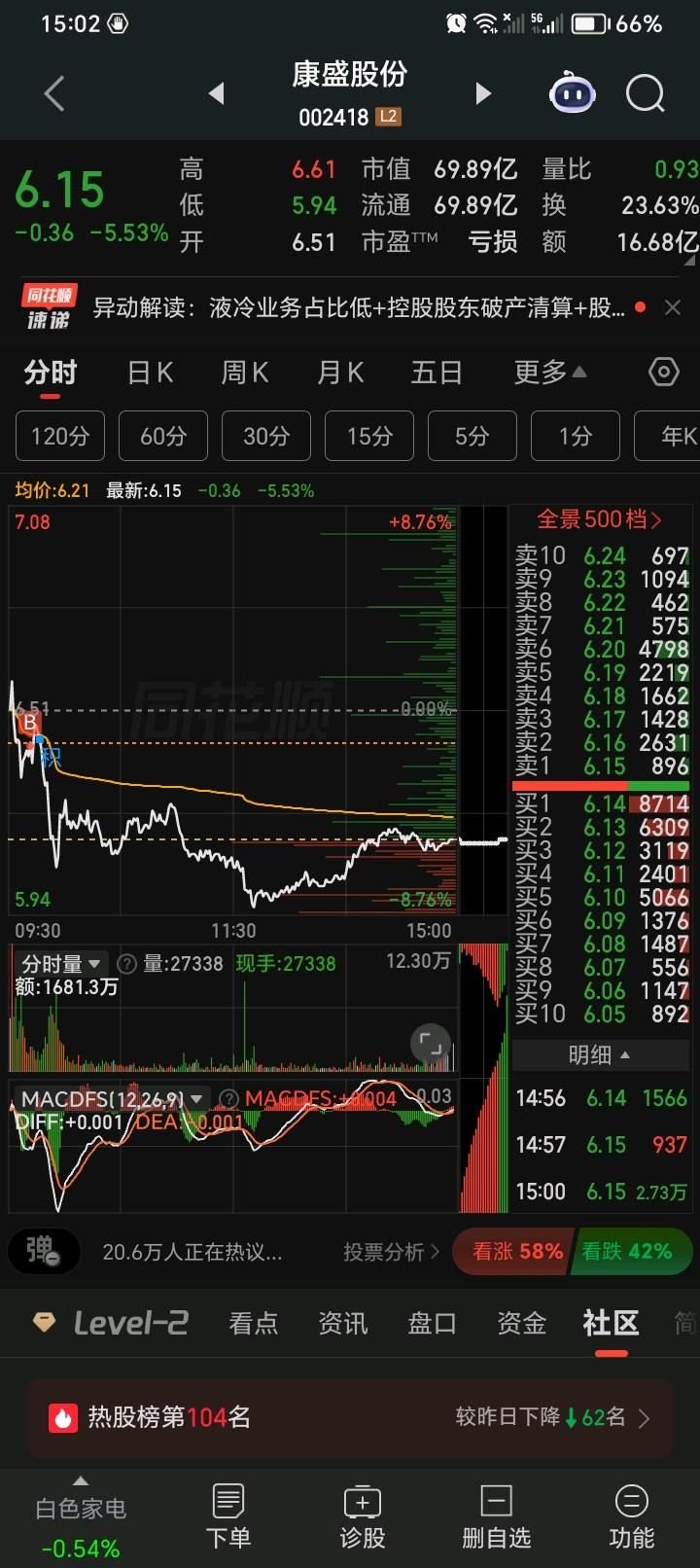Switch to the next stock arrow
This screenshot has width=700, height=1568.
[x=482, y=93]
